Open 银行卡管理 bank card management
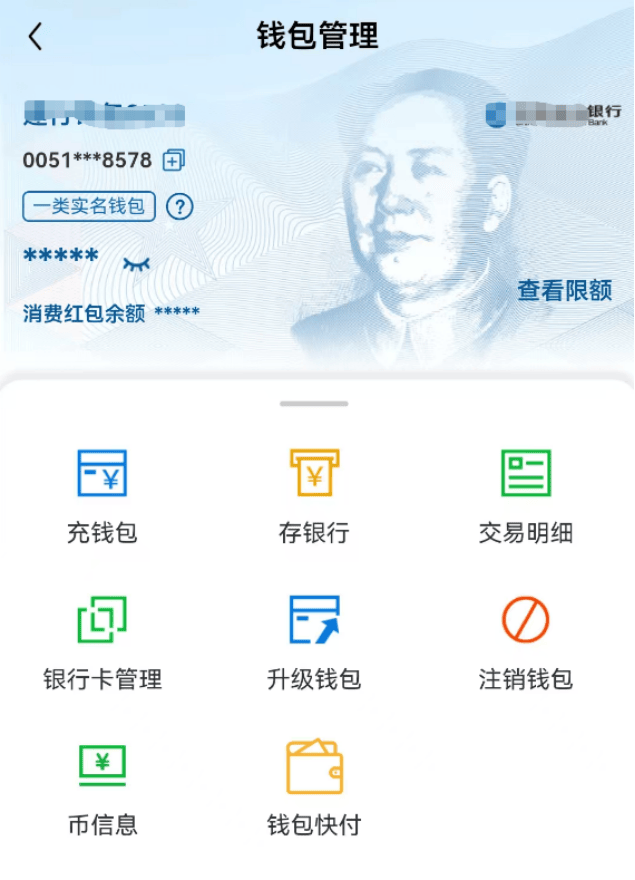 coord(102,642)
